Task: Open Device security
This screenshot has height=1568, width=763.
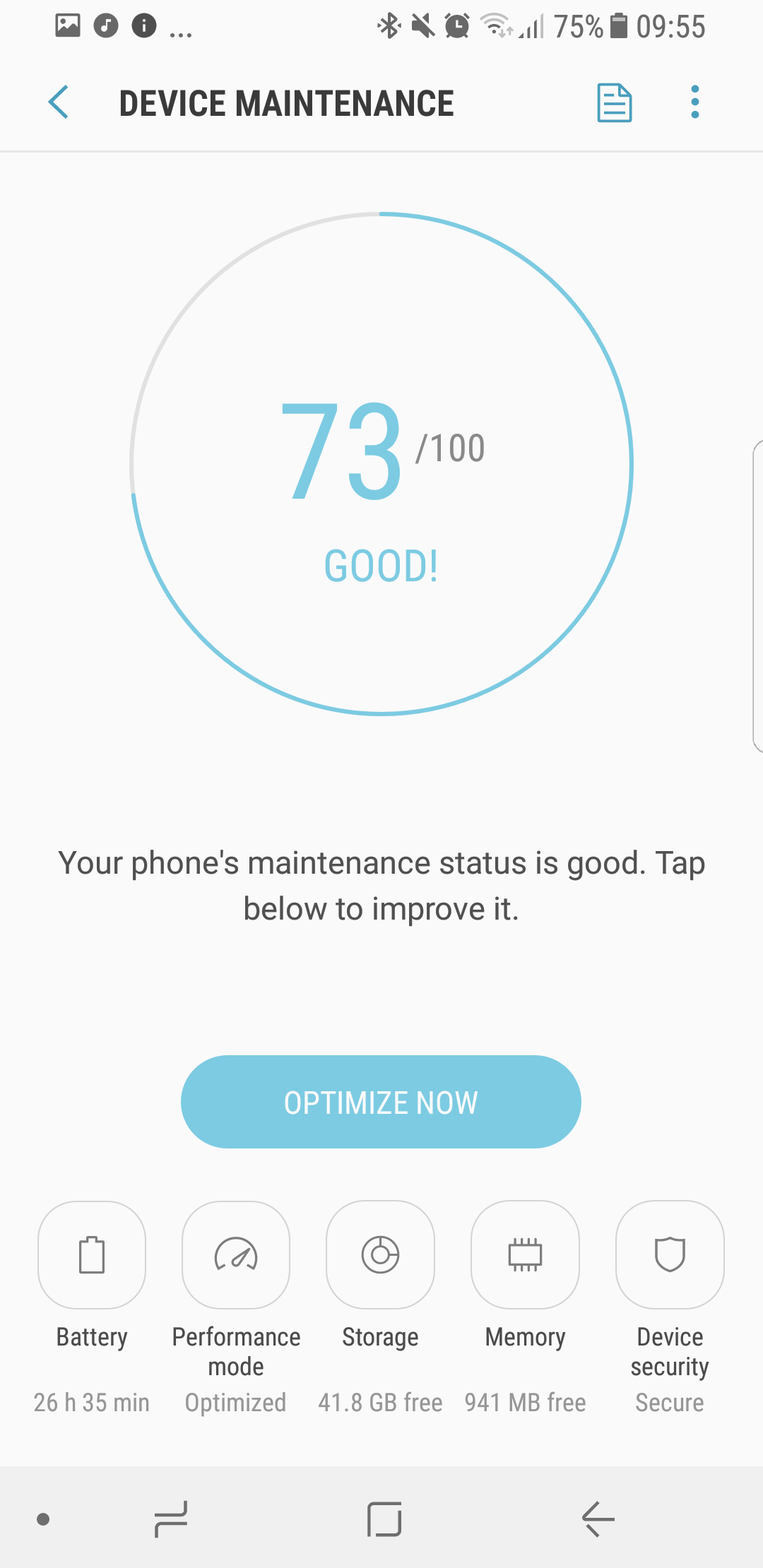Action: 670,1255
